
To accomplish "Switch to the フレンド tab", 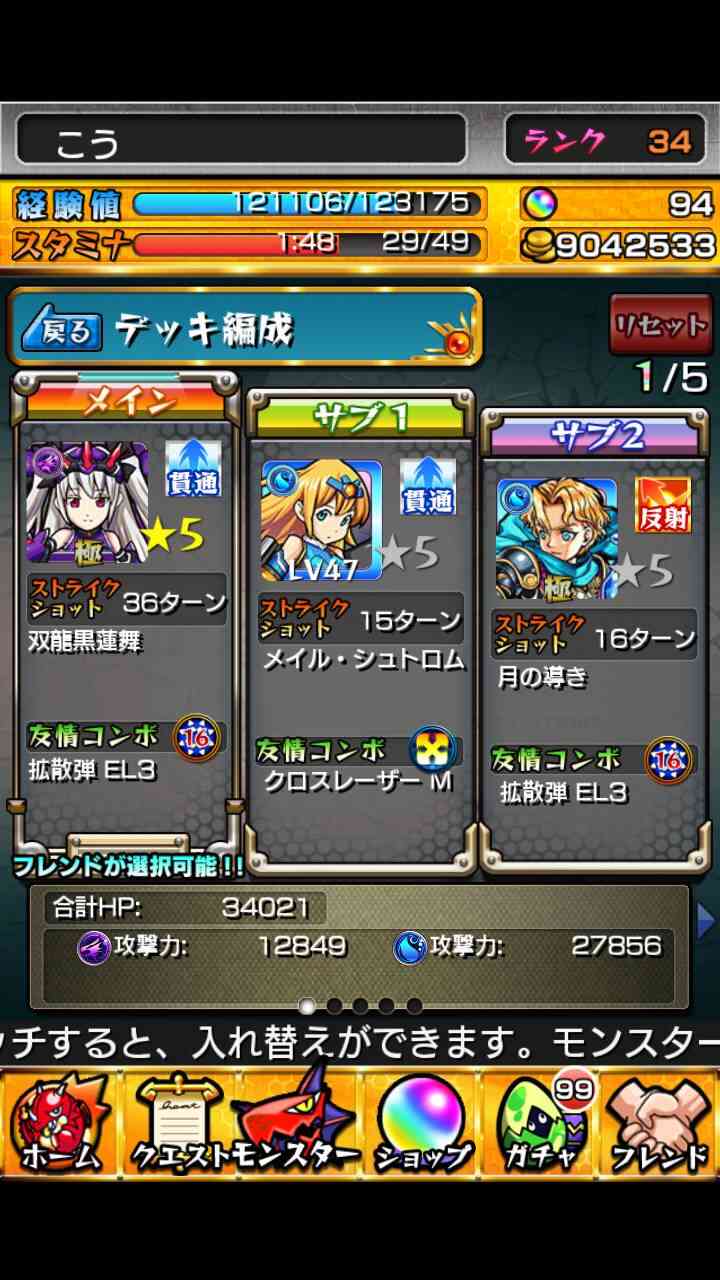I will coord(659,1122).
